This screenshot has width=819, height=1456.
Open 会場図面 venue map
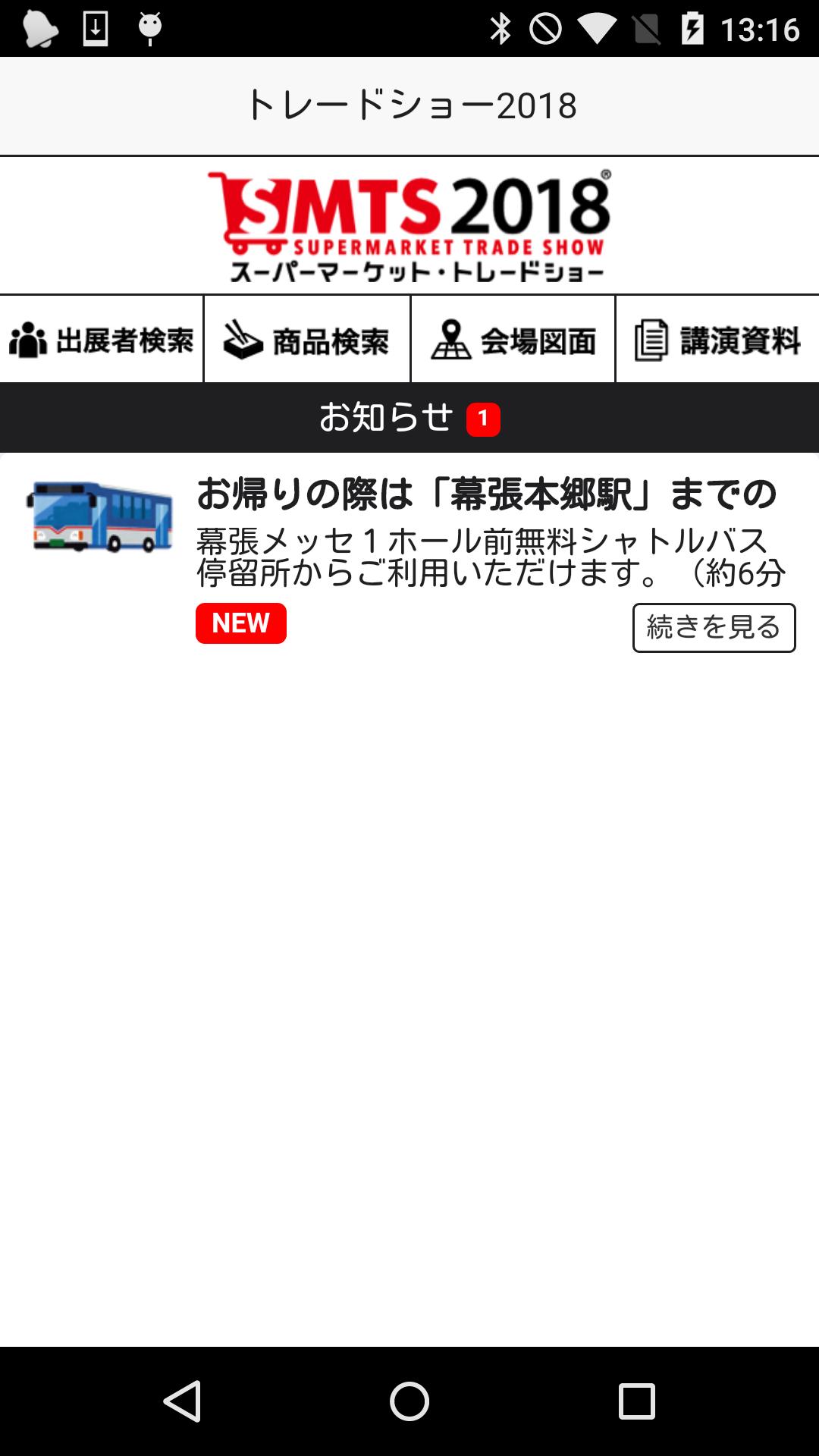(513, 340)
